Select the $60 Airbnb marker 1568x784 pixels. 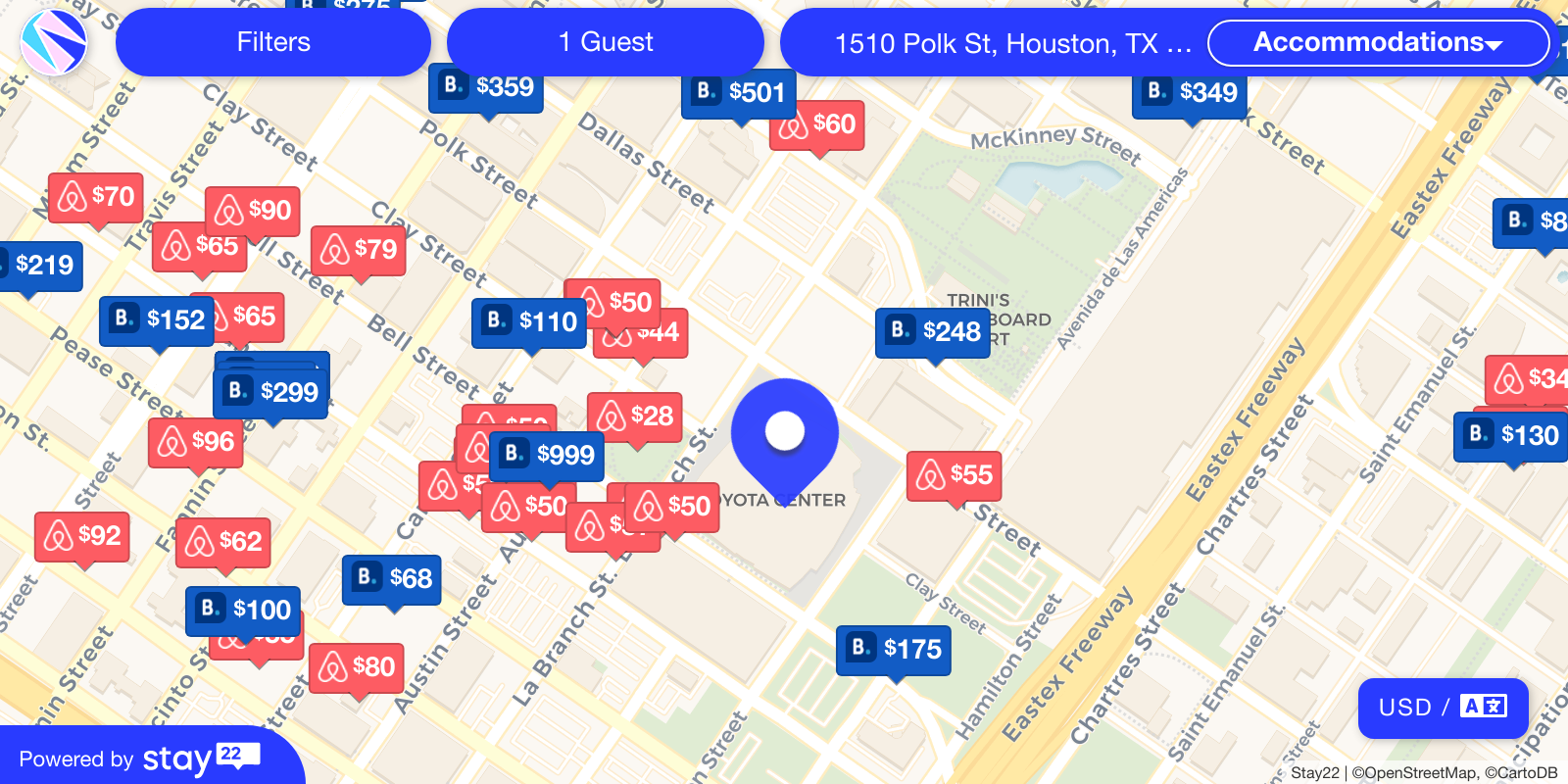pyautogui.click(x=818, y=124)
